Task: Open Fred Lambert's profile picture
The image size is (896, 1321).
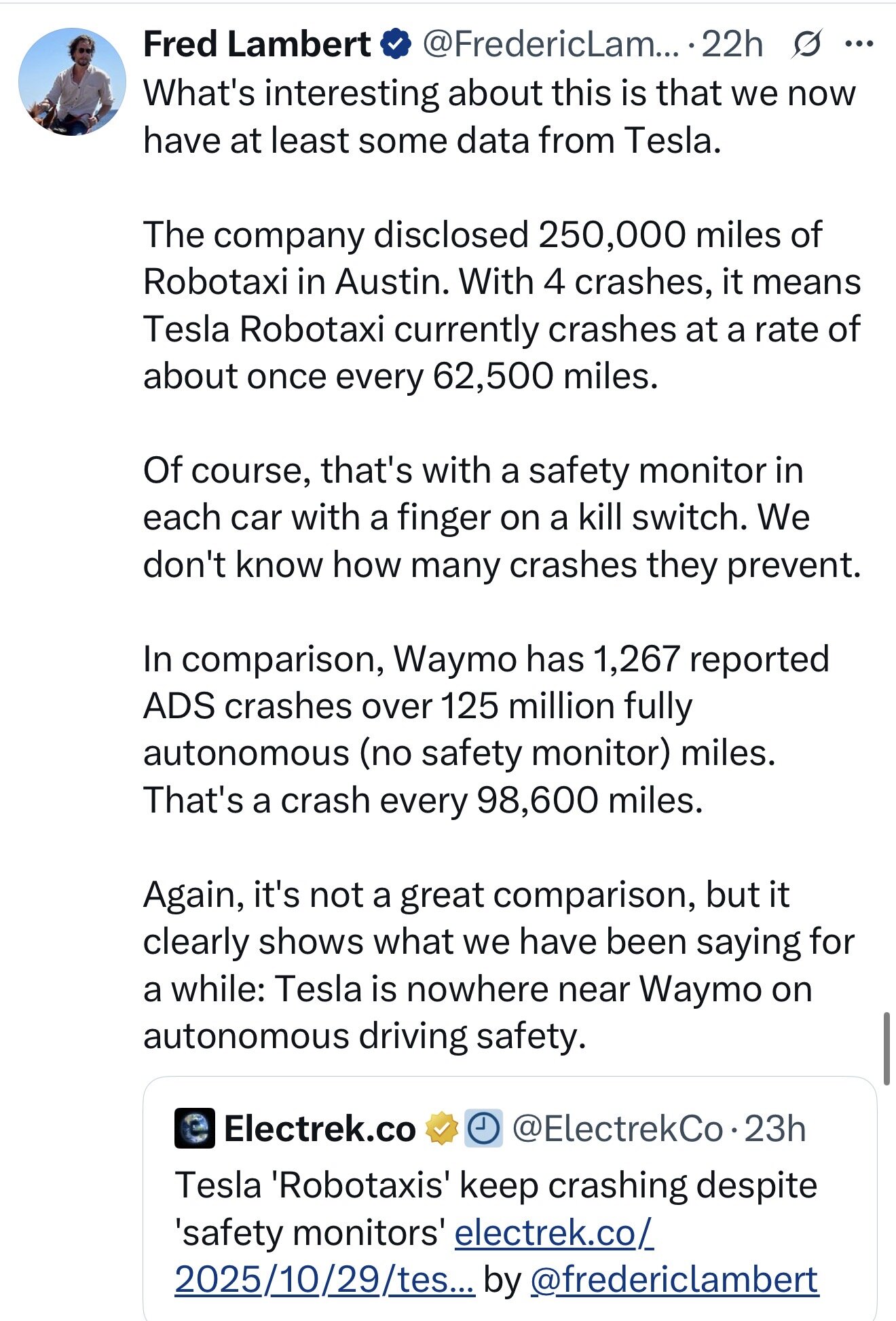Action: 72,81
